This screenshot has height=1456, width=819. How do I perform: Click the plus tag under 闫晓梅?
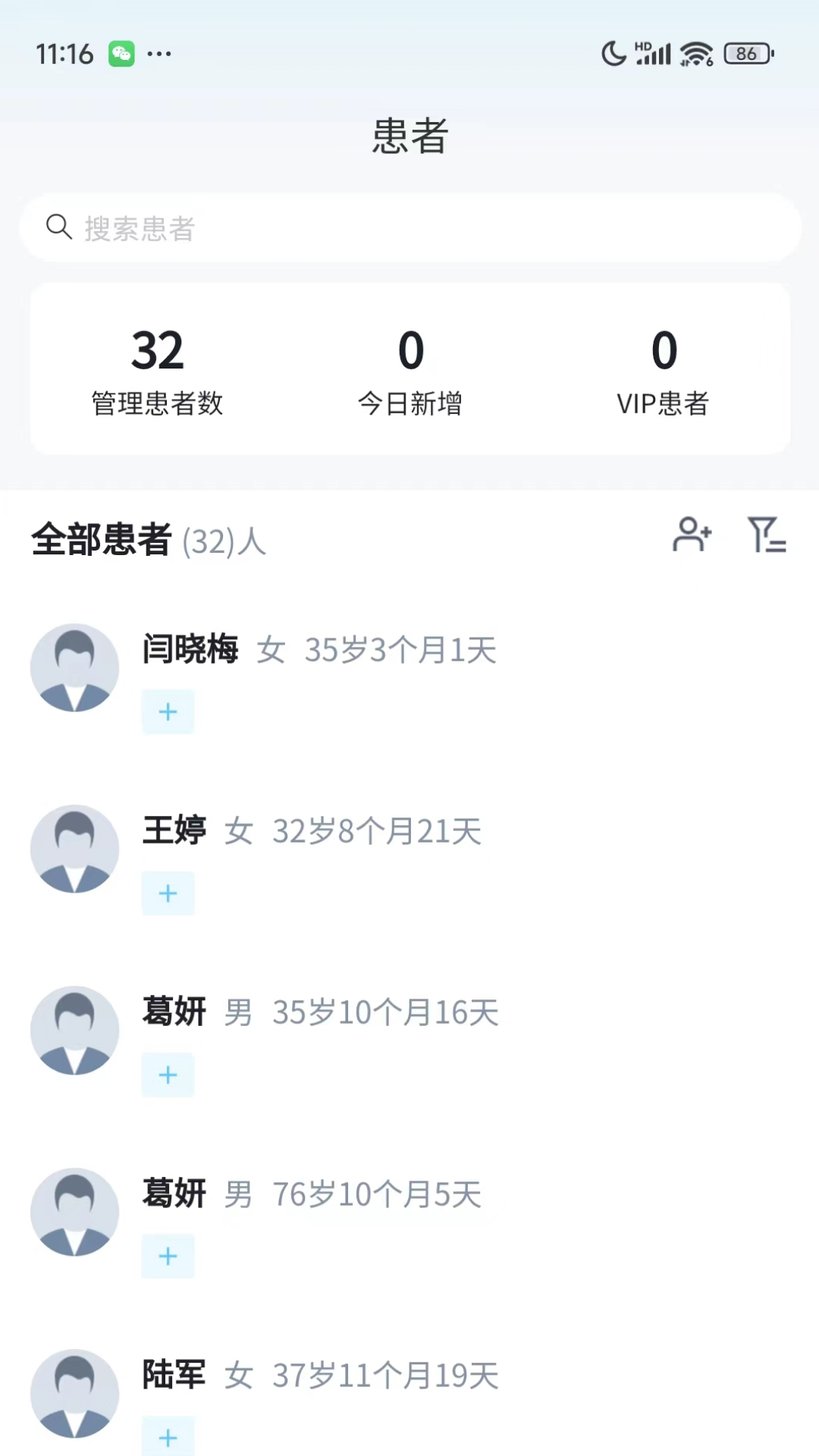point(168,711)
